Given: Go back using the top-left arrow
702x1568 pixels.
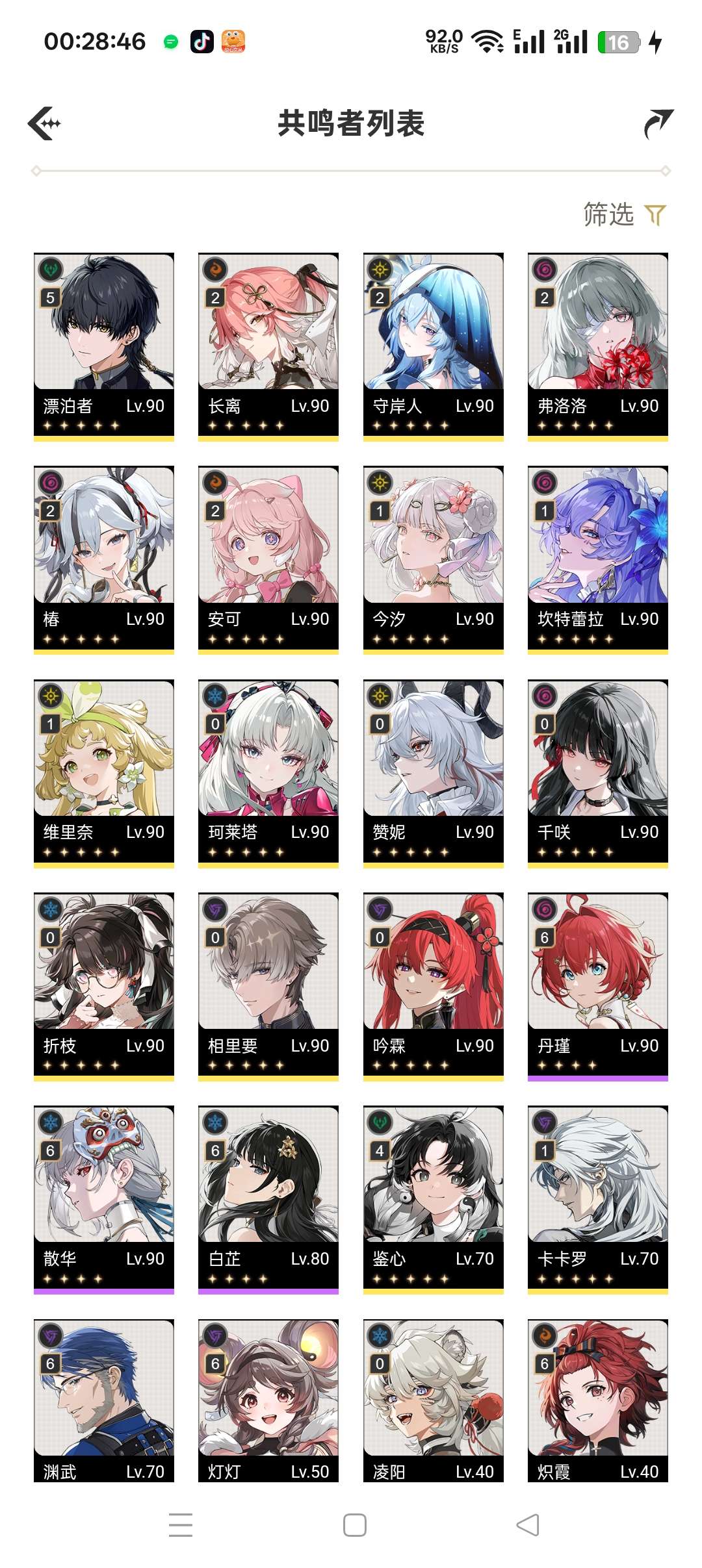Looking at the screenshot, I should click(44, 123).
